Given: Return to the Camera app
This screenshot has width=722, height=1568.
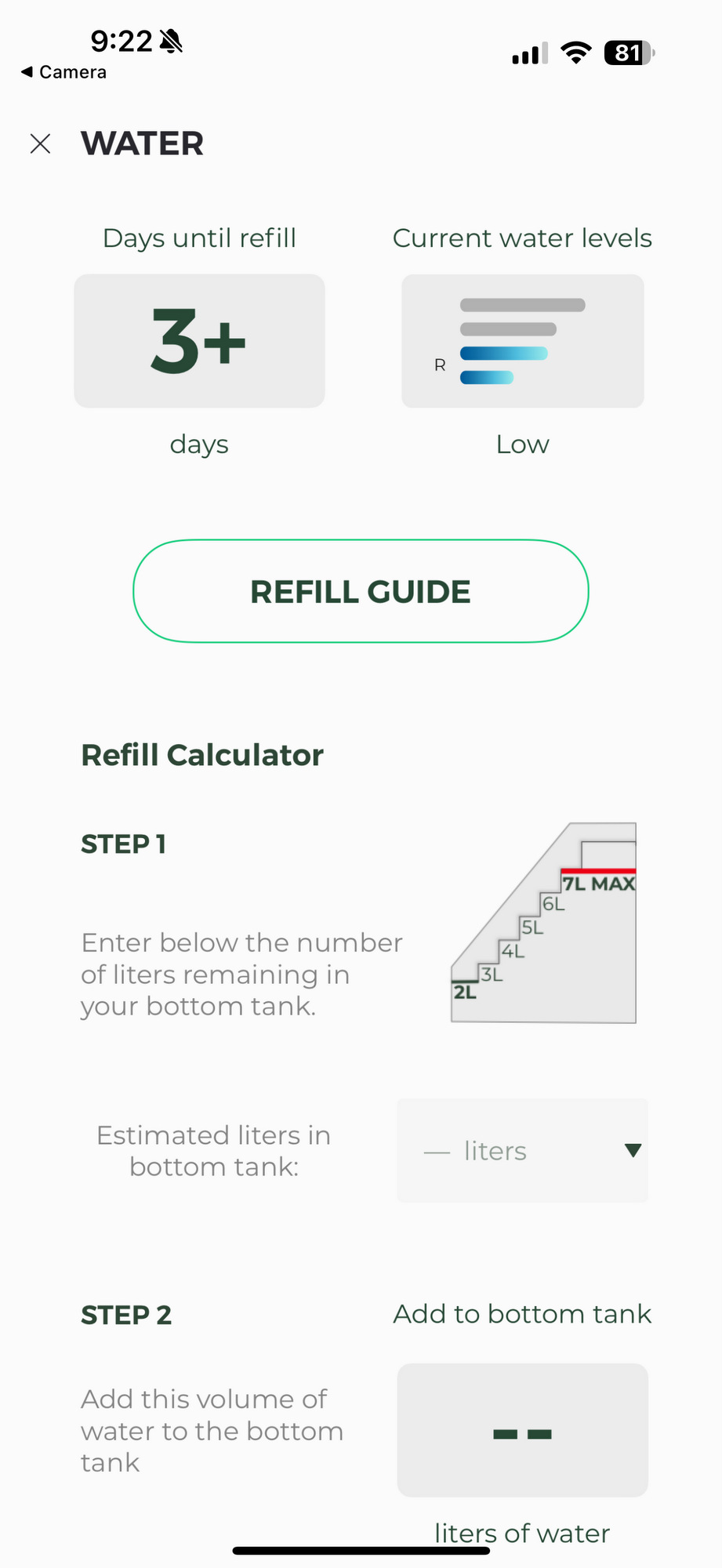Looking at the screenshot, I should coord(63,72).
